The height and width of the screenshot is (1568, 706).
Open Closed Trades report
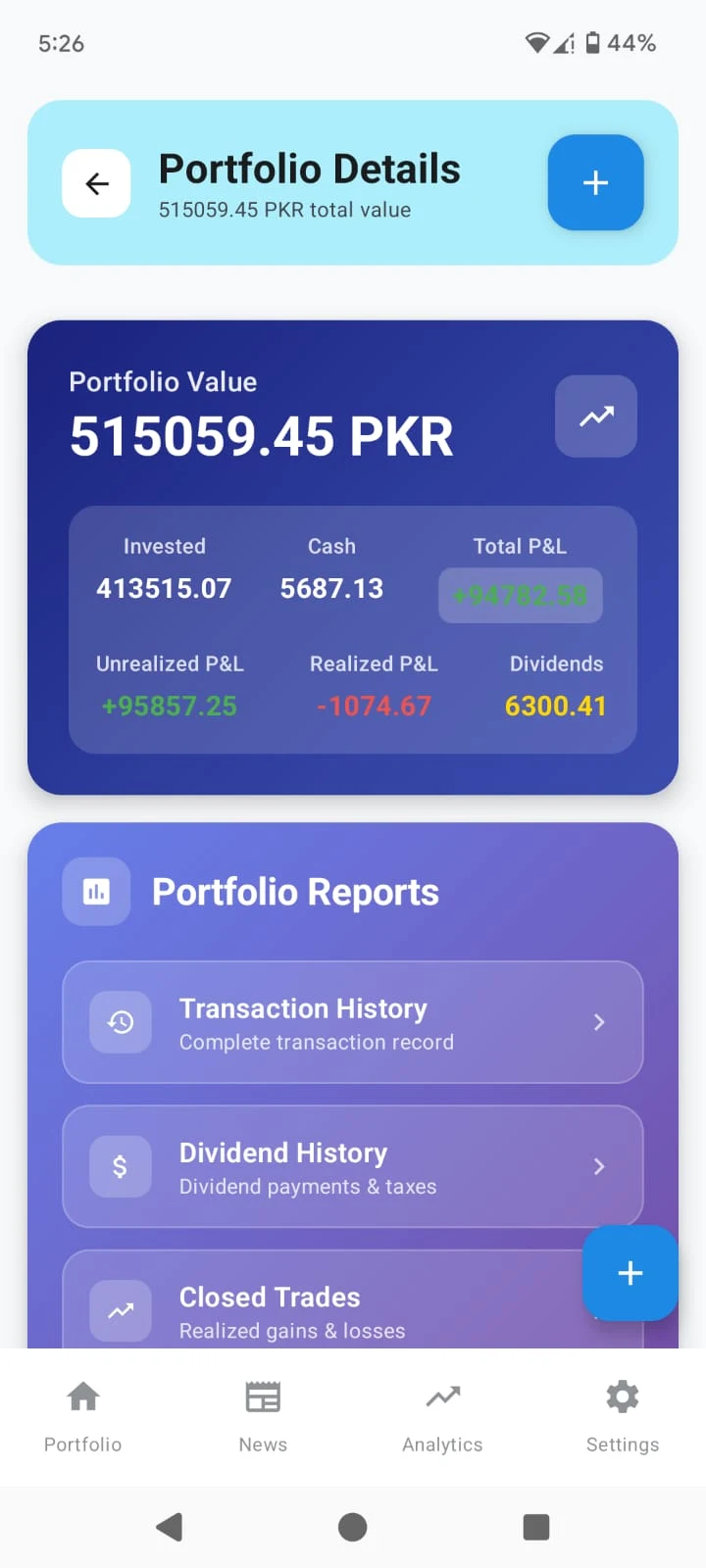pos(324,1309)
